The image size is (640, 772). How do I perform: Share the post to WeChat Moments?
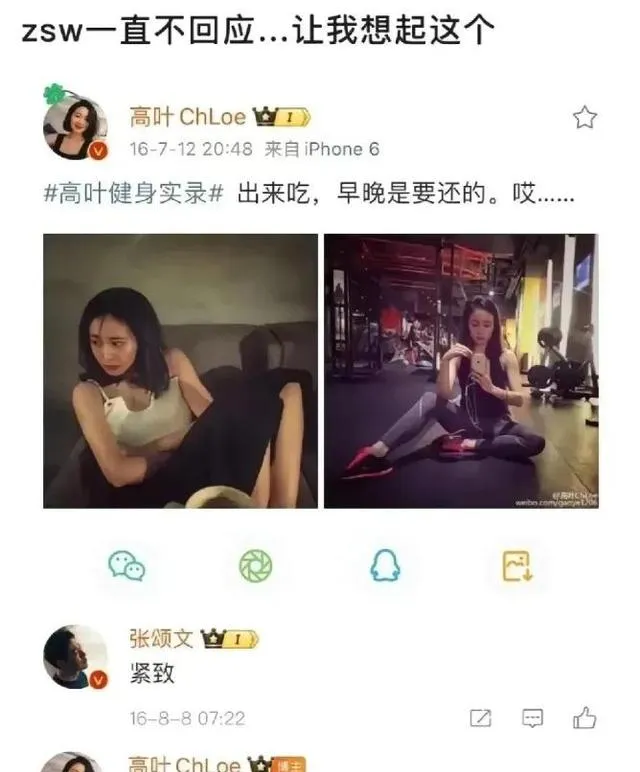256,567
